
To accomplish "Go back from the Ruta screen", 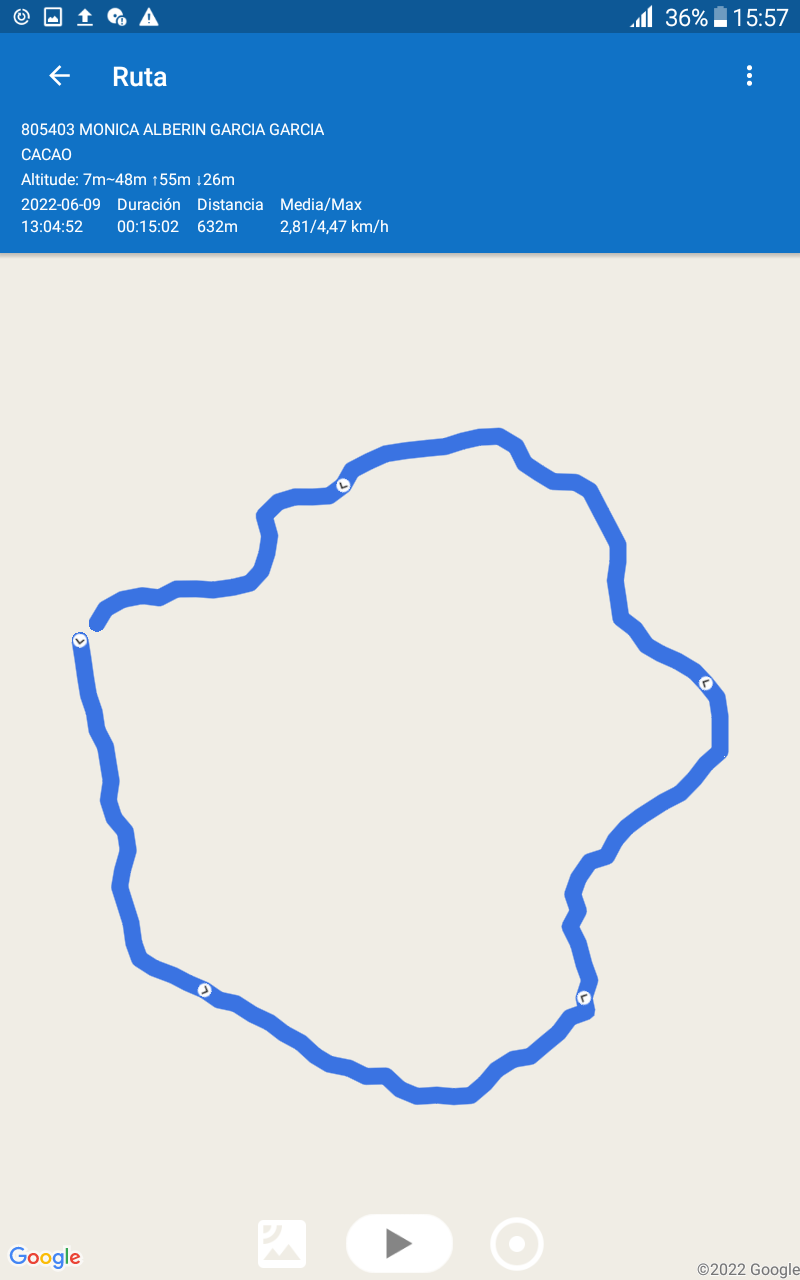I will (60, 76).
